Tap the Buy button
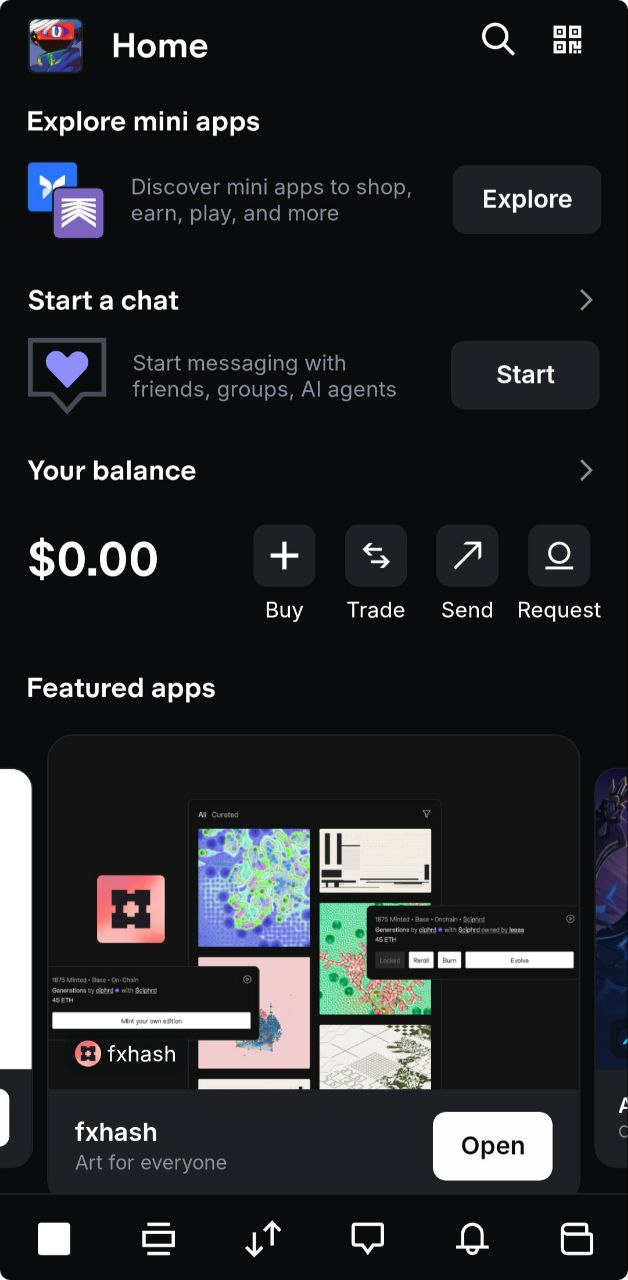Image resolution: width=628 pixels, height=1280 pixels. [284, 556]
